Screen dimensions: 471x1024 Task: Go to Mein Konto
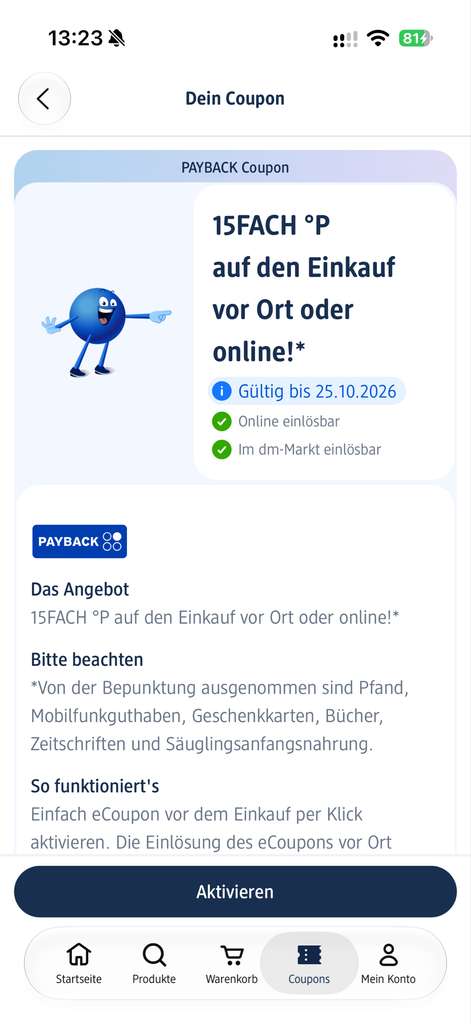point(388,963)
